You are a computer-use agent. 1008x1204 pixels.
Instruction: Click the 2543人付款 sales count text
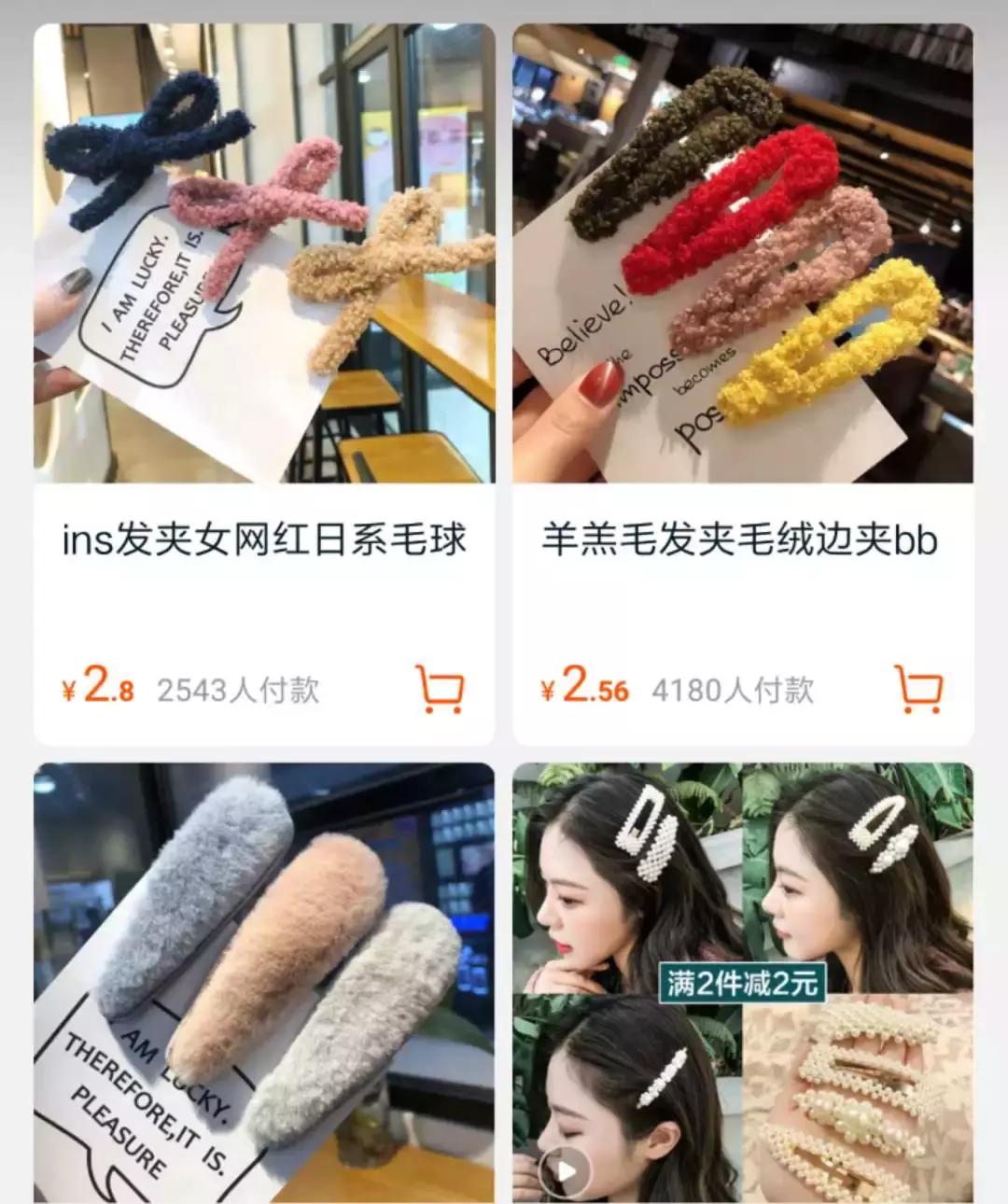tap(240, 691)
